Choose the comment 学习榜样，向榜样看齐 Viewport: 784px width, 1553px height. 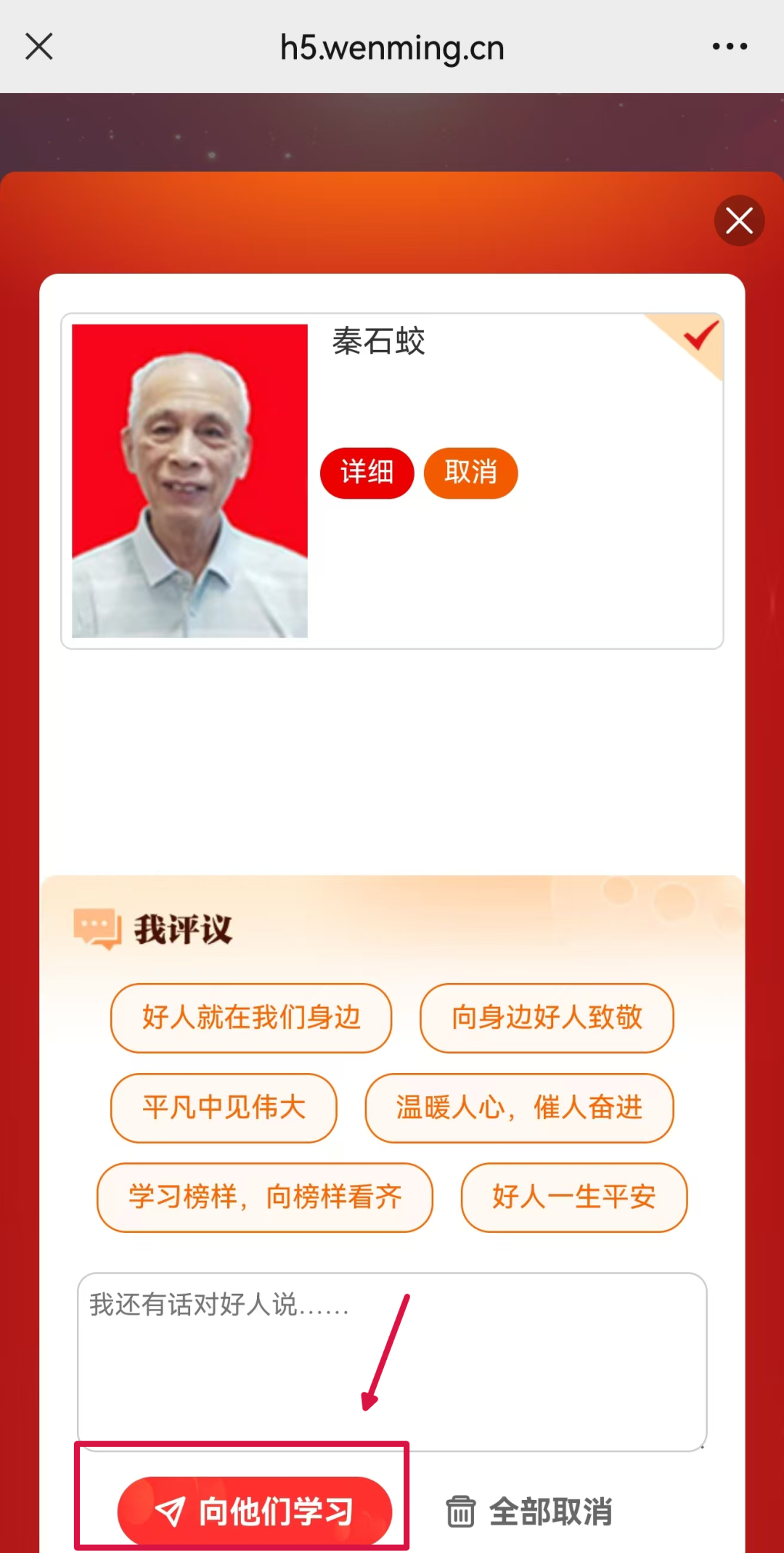pyautogui.click(x=265, y=1197)
